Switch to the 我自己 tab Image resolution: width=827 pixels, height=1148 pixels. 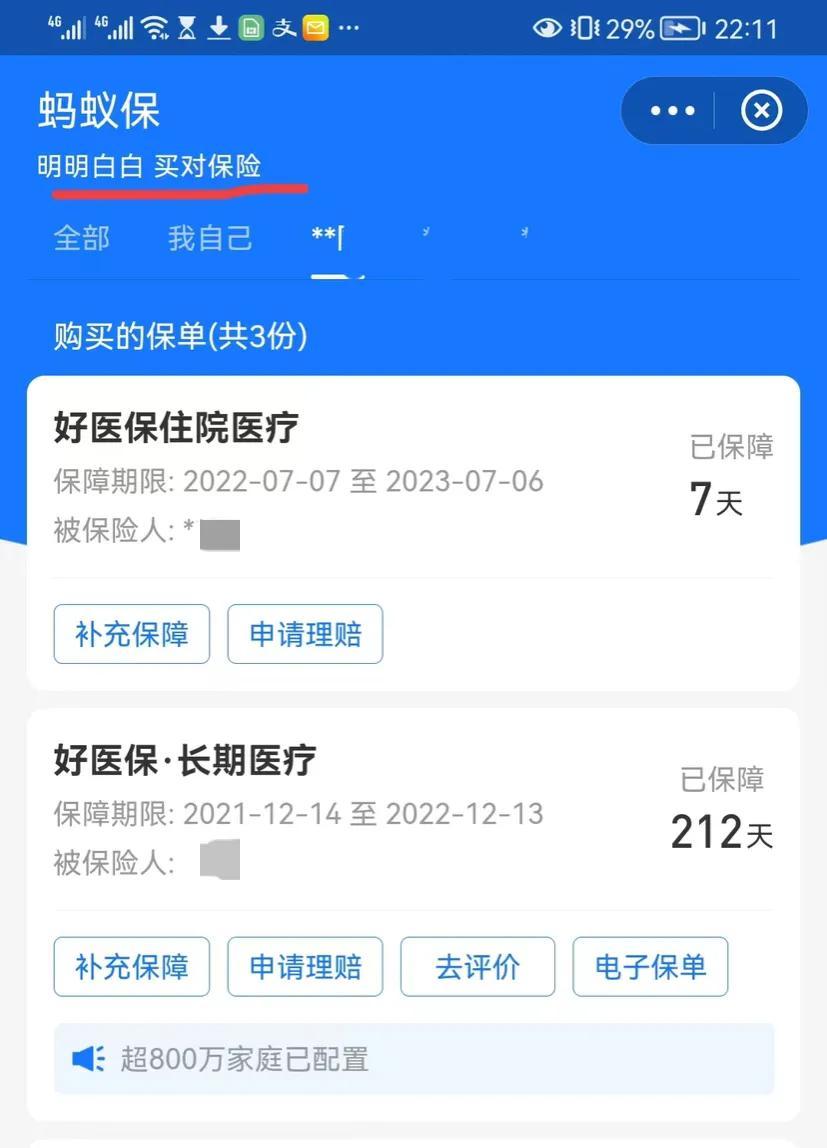(x=210, y=238)
